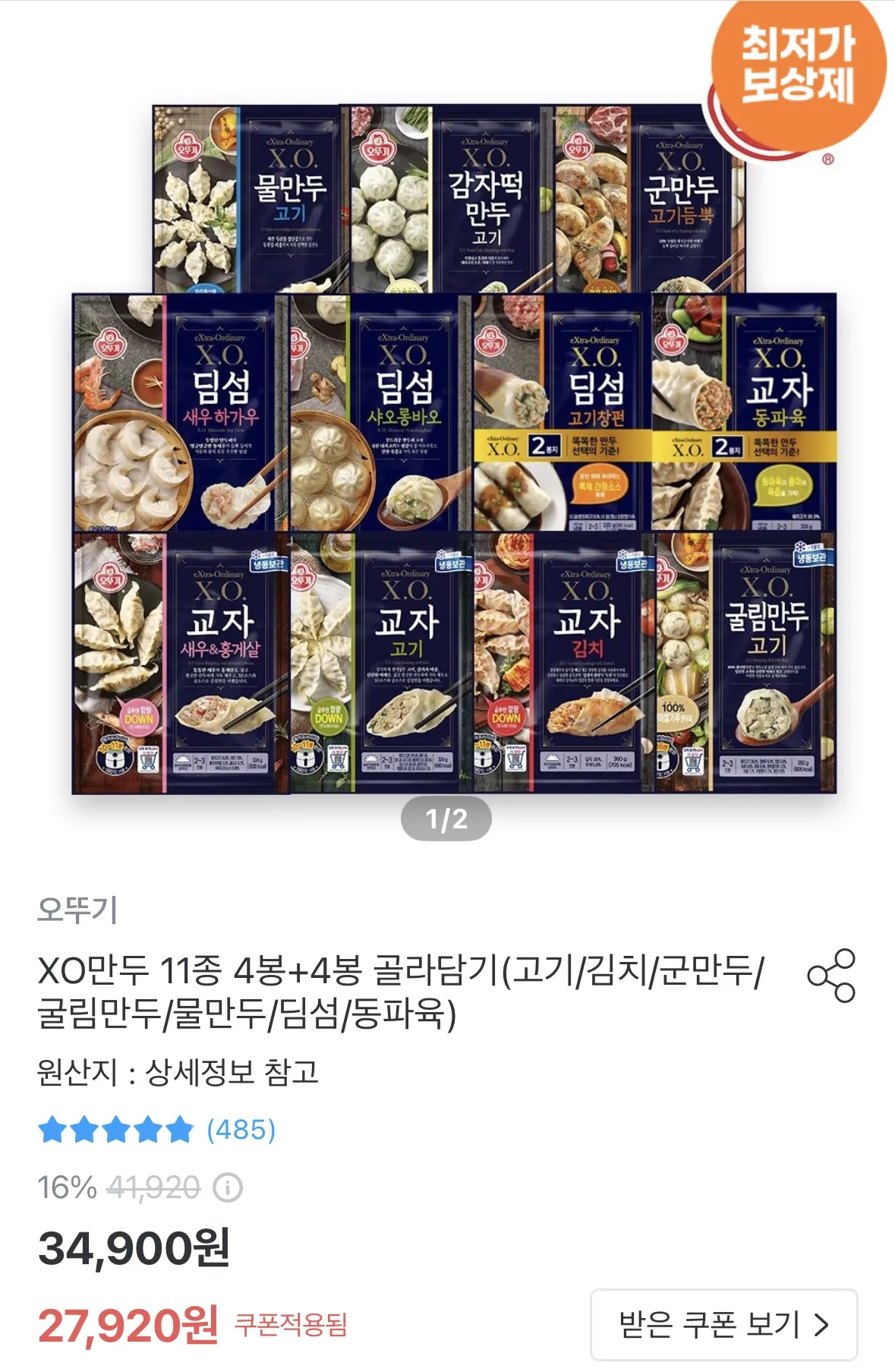Tap the info icon beside 41,920
Image resolution: width=895 pixels, height=1372 pixels.
pyautogui.click(x=228, y=1187)
